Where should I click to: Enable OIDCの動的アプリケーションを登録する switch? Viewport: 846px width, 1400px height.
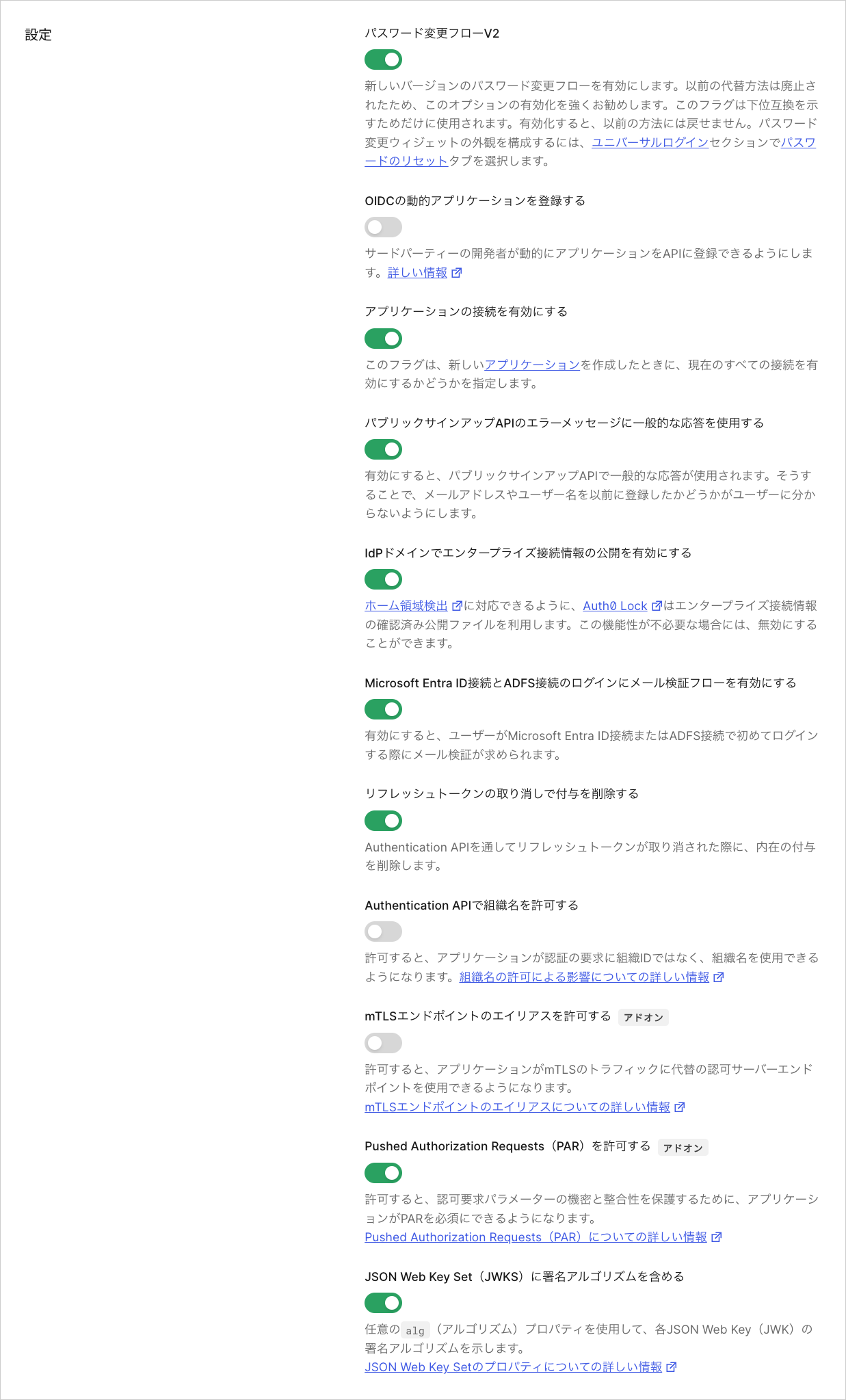pyautogui.click(x=383, y=227)
